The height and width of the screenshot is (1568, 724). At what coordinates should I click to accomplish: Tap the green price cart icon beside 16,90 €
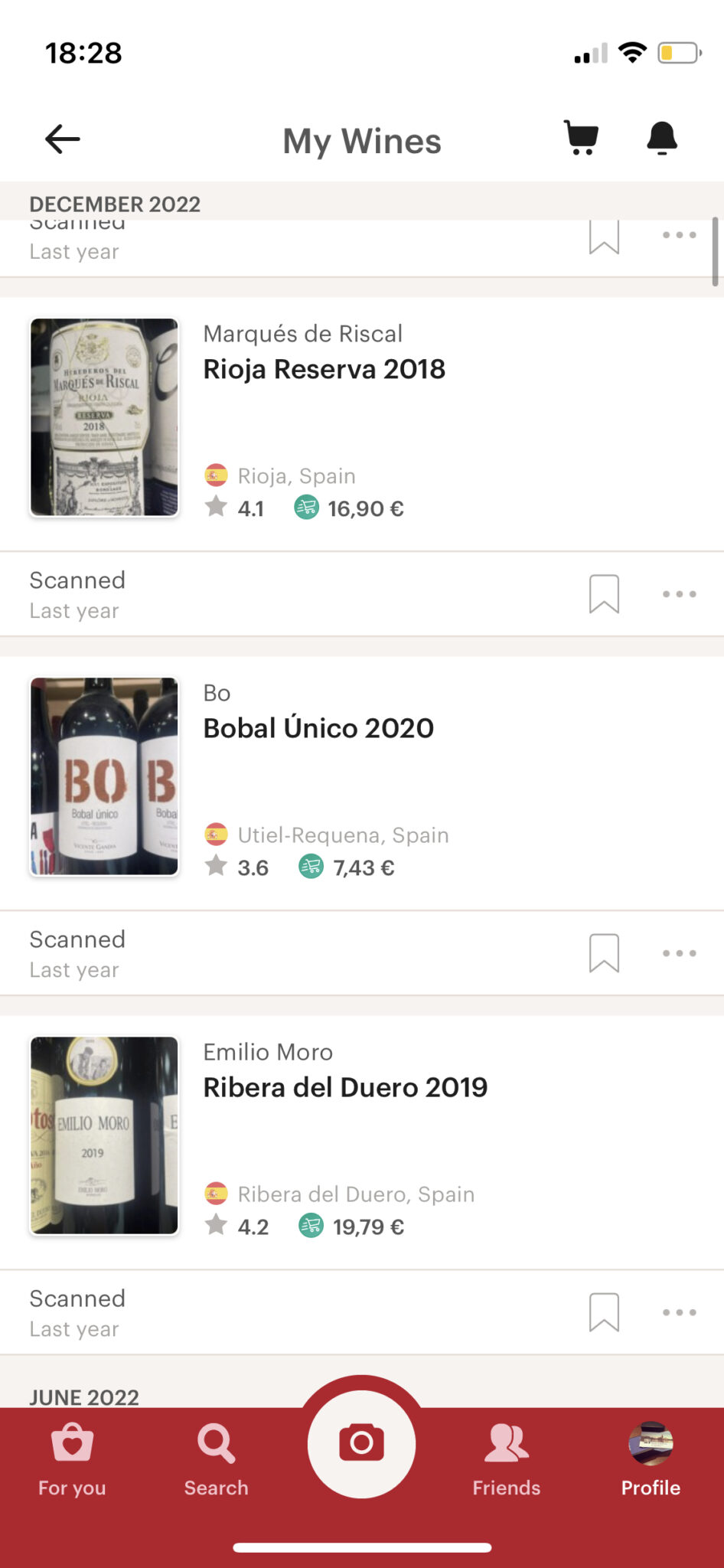click(308, 508)
